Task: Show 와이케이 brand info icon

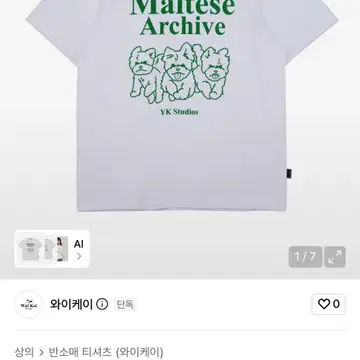Action: (x=102, y=304)
